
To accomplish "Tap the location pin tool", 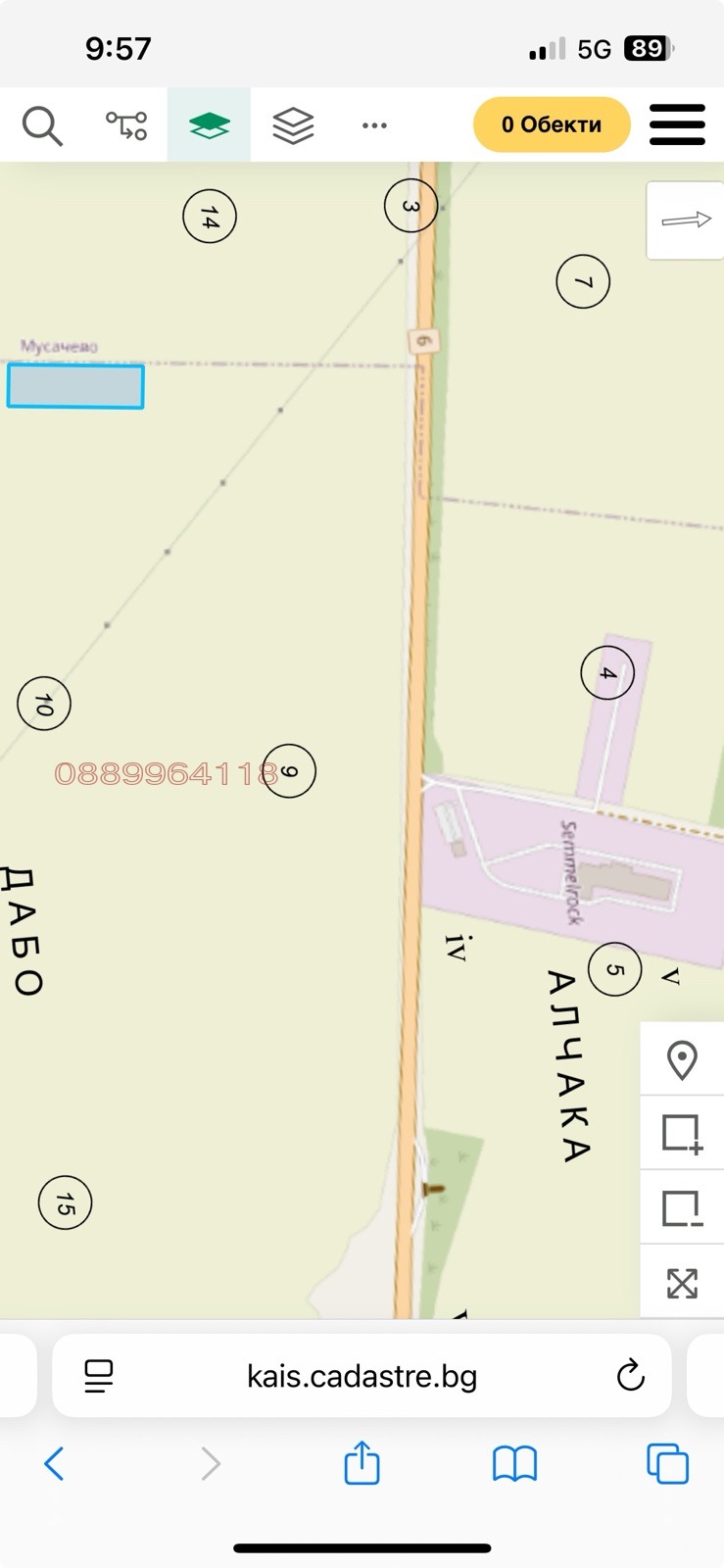I will (682, 1059).
